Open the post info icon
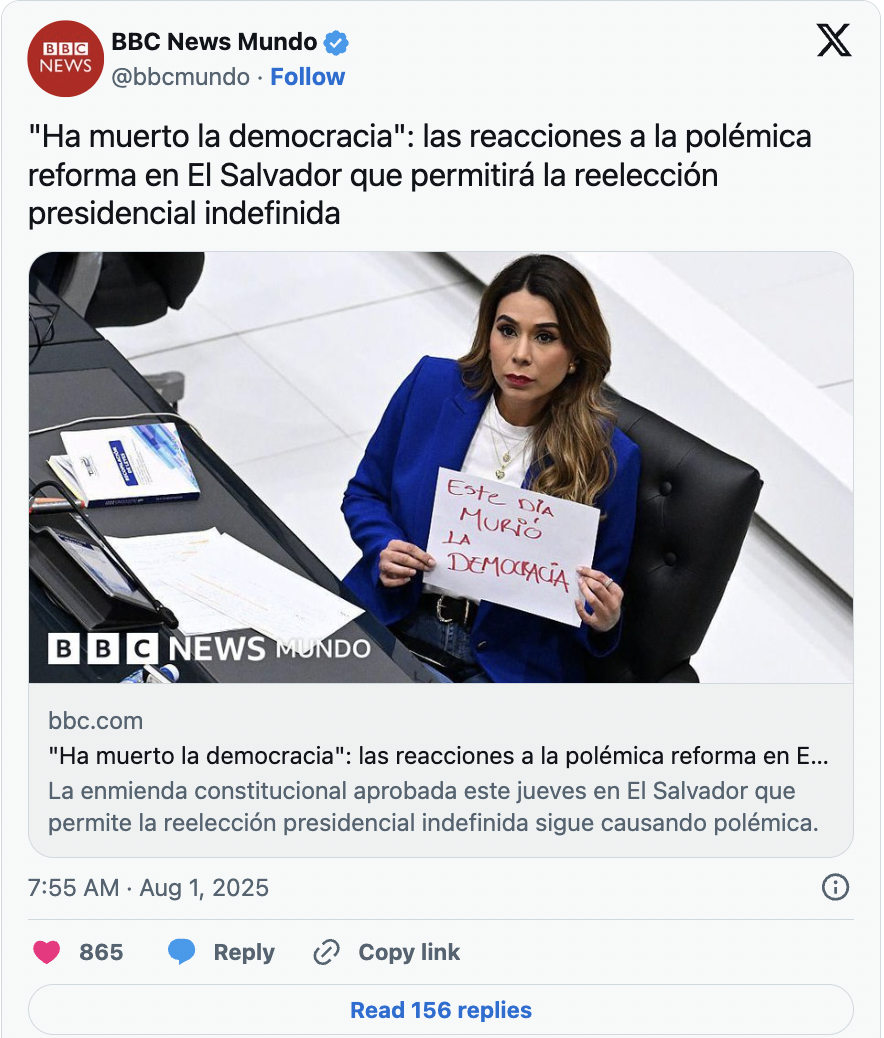884x1038 pixels. pos(835,887)
